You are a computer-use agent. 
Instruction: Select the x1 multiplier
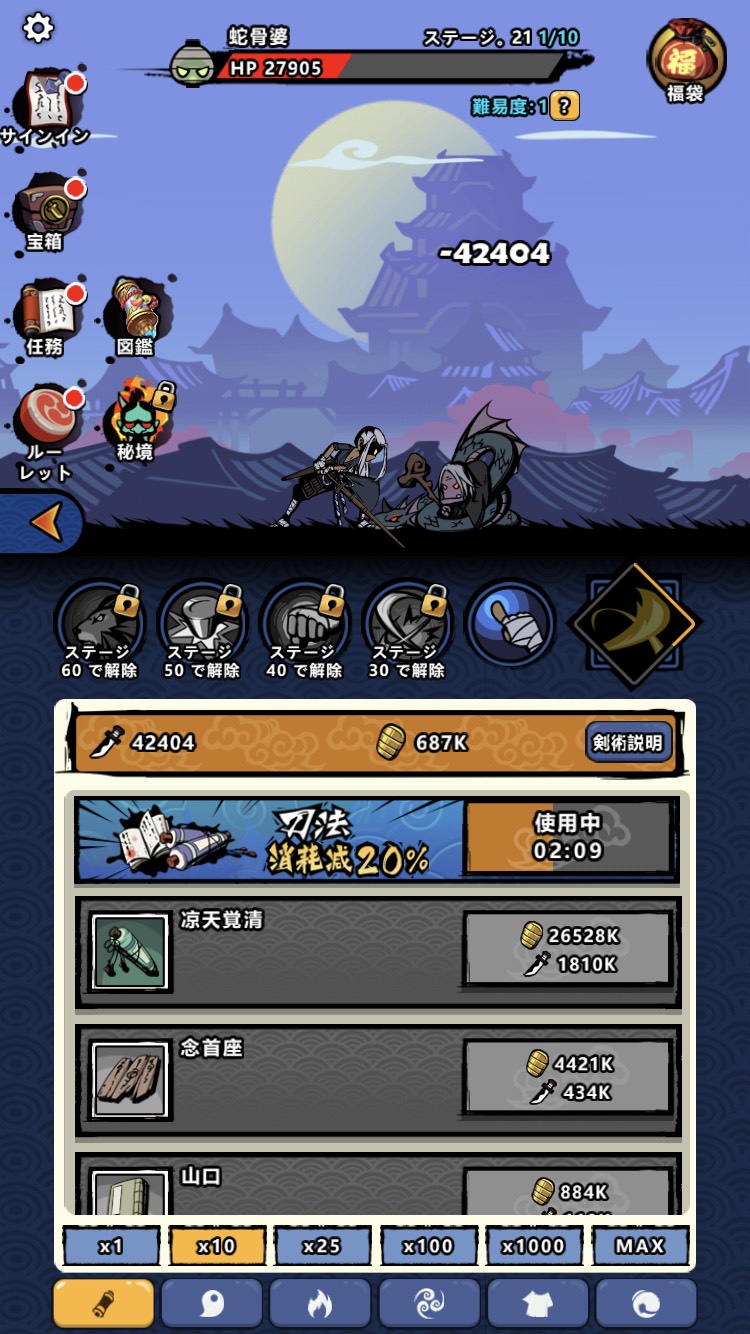point(111,1246)
